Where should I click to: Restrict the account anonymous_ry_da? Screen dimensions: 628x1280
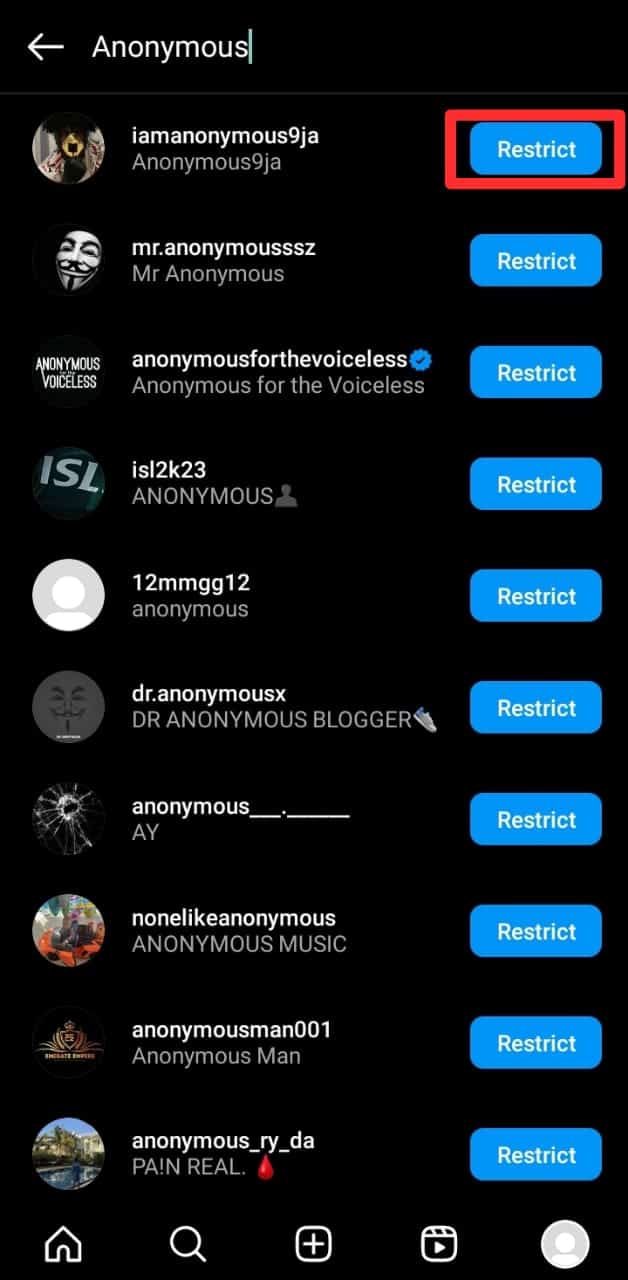point(536,1155)
